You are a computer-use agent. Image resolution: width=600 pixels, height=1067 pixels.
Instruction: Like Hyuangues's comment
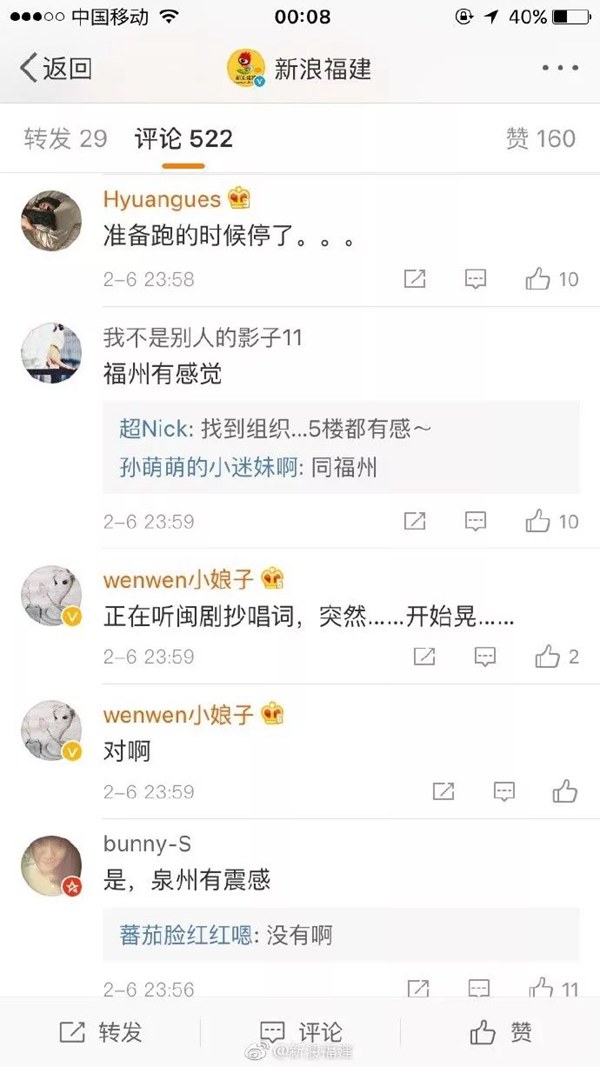551,280
